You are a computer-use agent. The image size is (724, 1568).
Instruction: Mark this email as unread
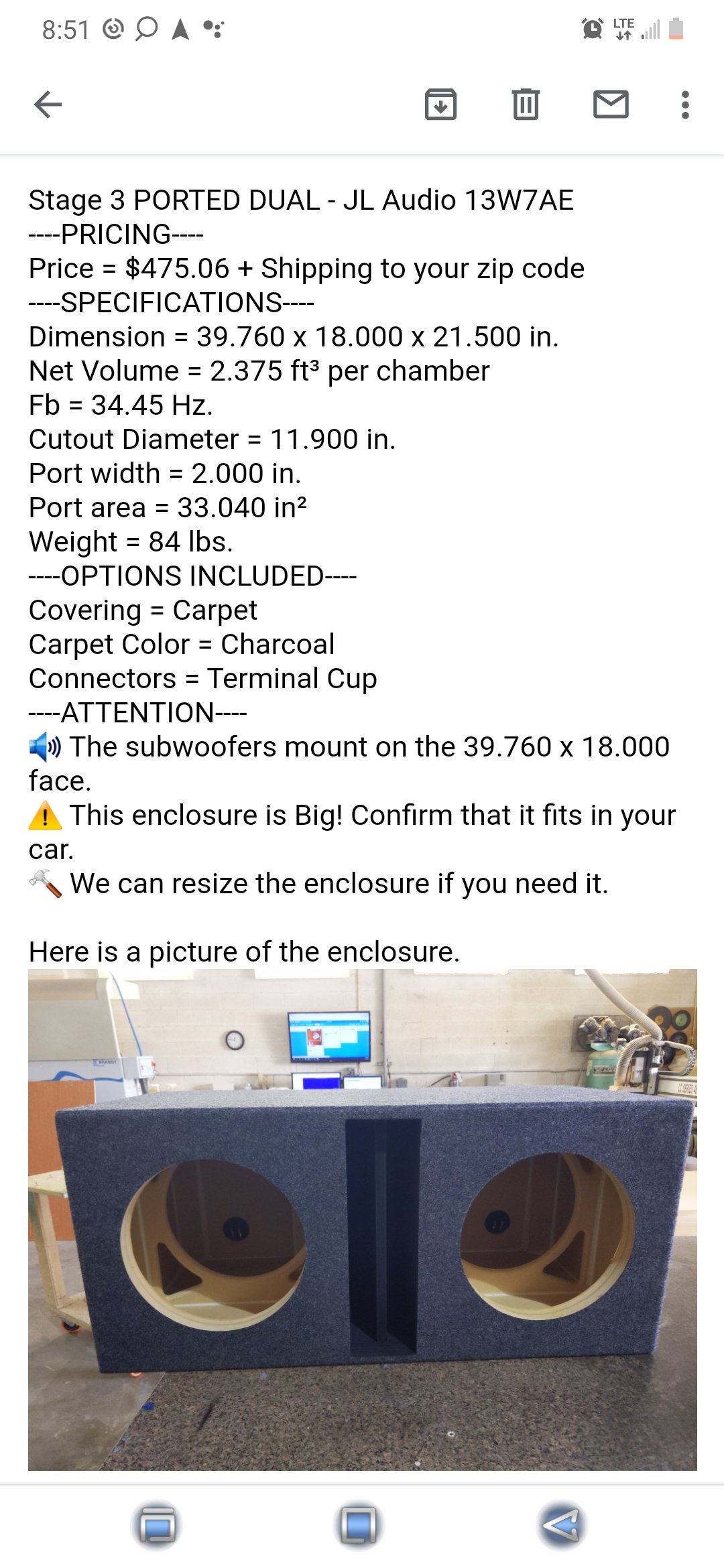pos(611,105)
